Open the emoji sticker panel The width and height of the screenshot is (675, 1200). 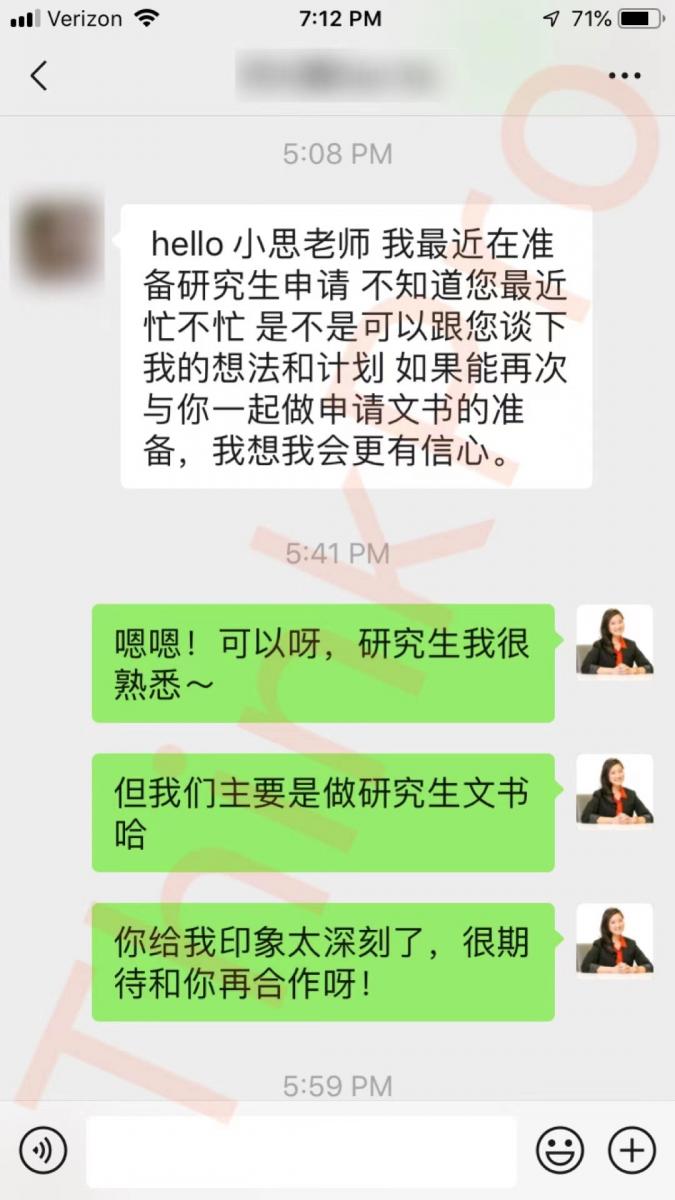pos(560,1150)
